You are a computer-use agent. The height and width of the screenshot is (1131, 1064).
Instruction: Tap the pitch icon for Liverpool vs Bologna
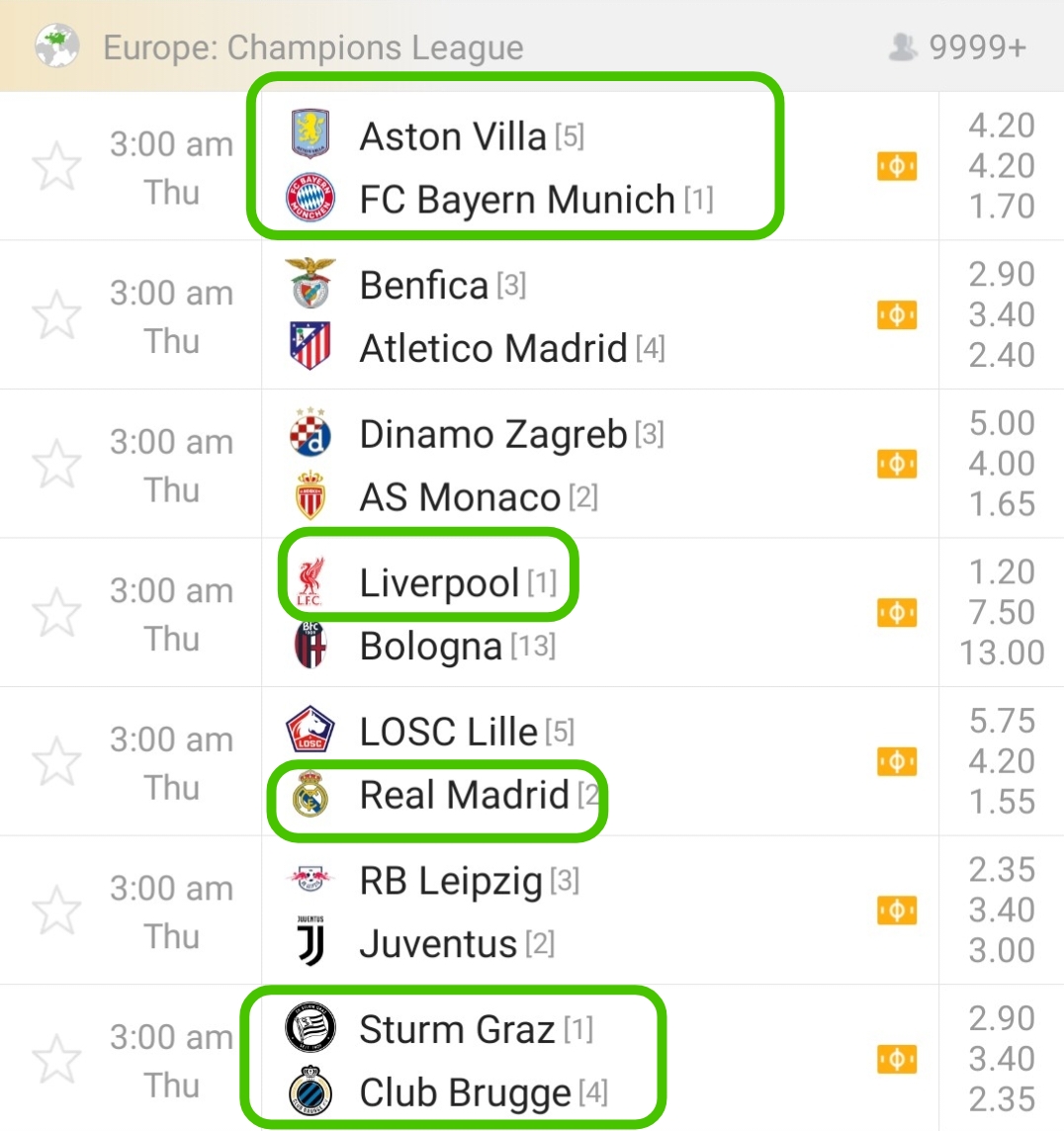click(x=896, y=613)
